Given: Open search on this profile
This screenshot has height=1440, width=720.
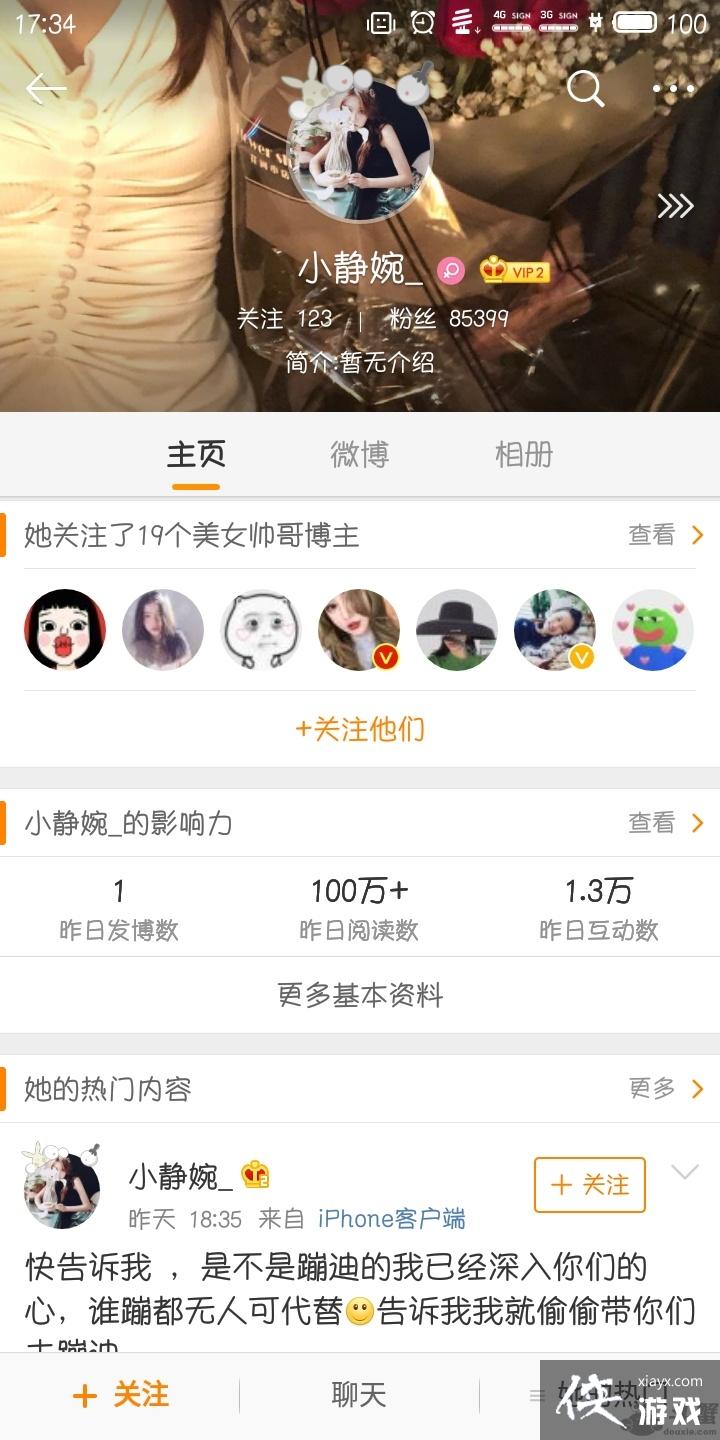Looking at the screenshot, I should point(585,89).
